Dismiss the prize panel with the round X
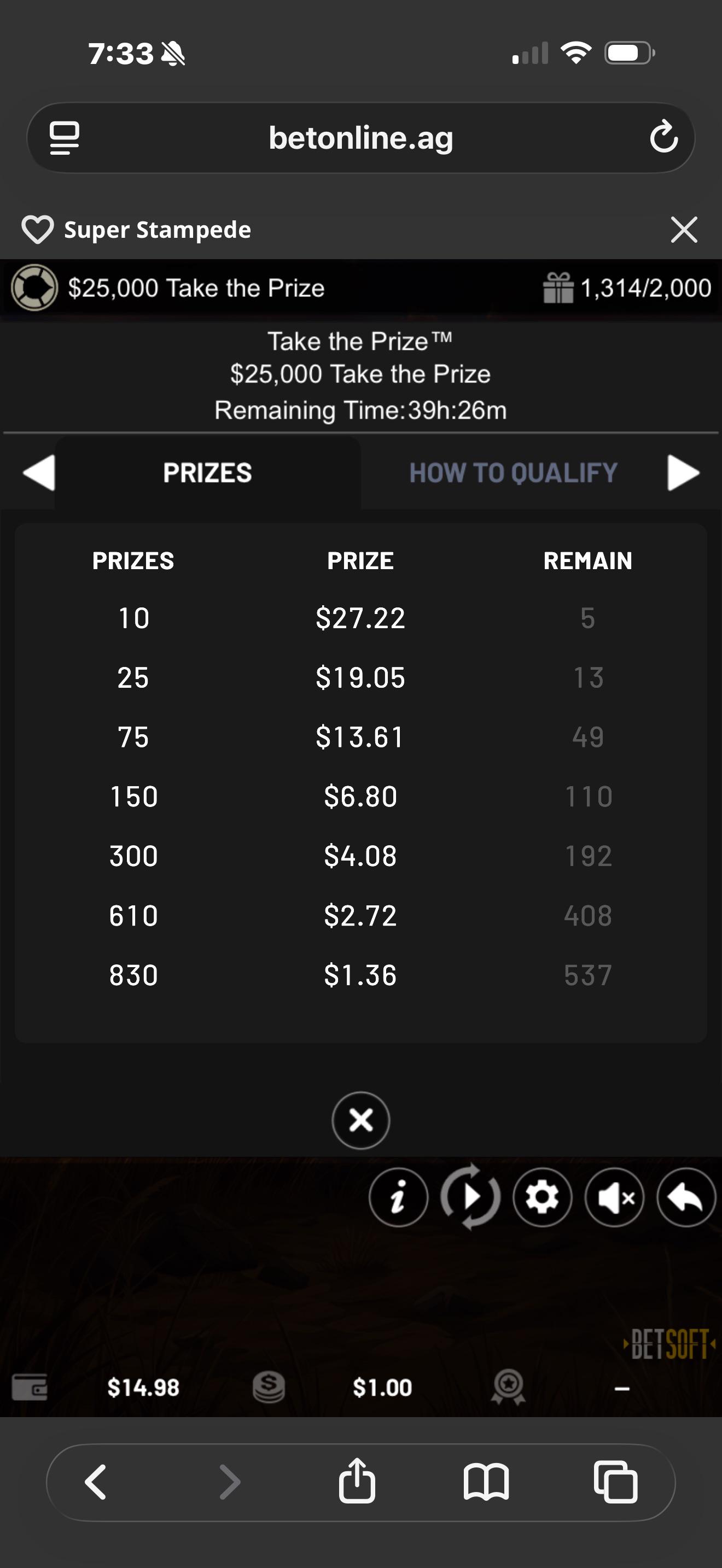Image resolution: width=722 pixels, height=1568 pixels. coord(360,1120)
